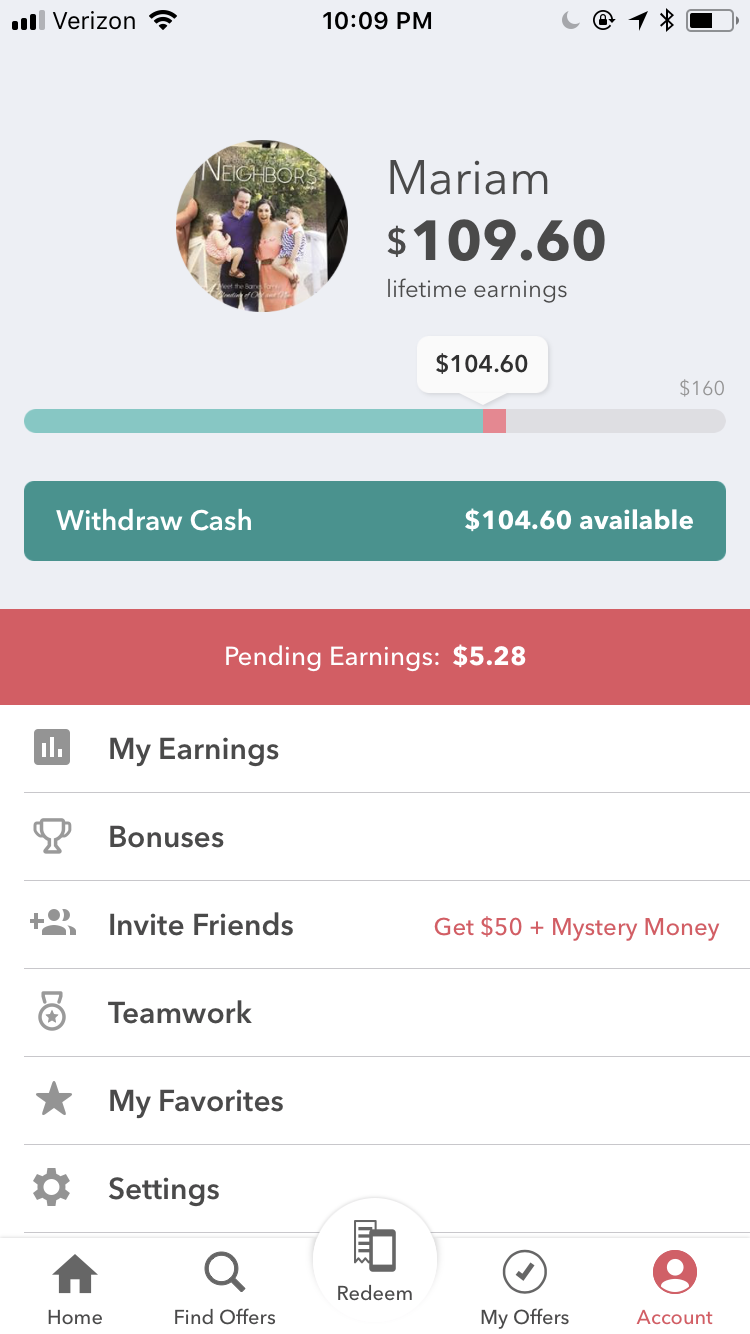Screen dimensions: 750x1334
Task: Switch to the Home tab
Action: pos(75,1290)
